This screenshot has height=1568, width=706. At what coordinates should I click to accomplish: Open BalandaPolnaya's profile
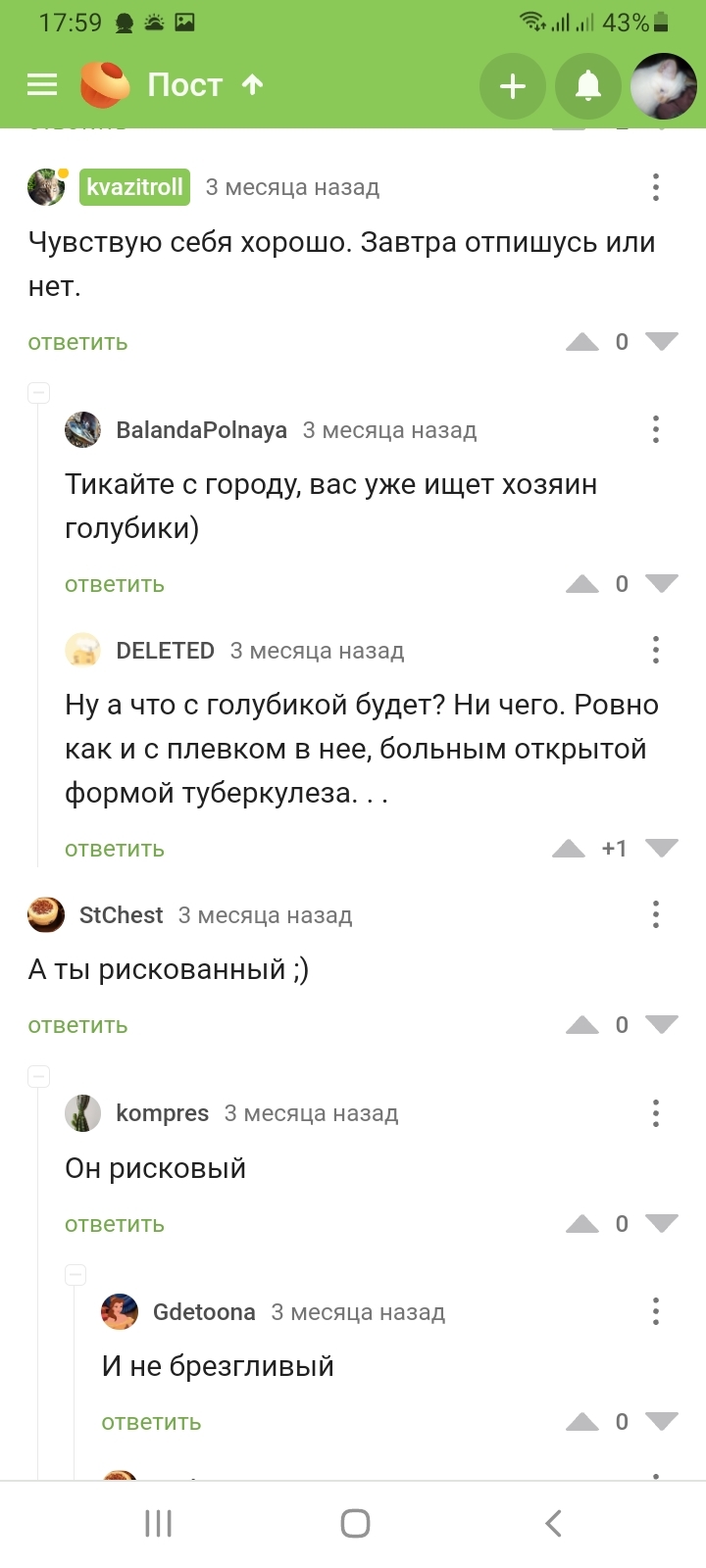coord(201,430)
